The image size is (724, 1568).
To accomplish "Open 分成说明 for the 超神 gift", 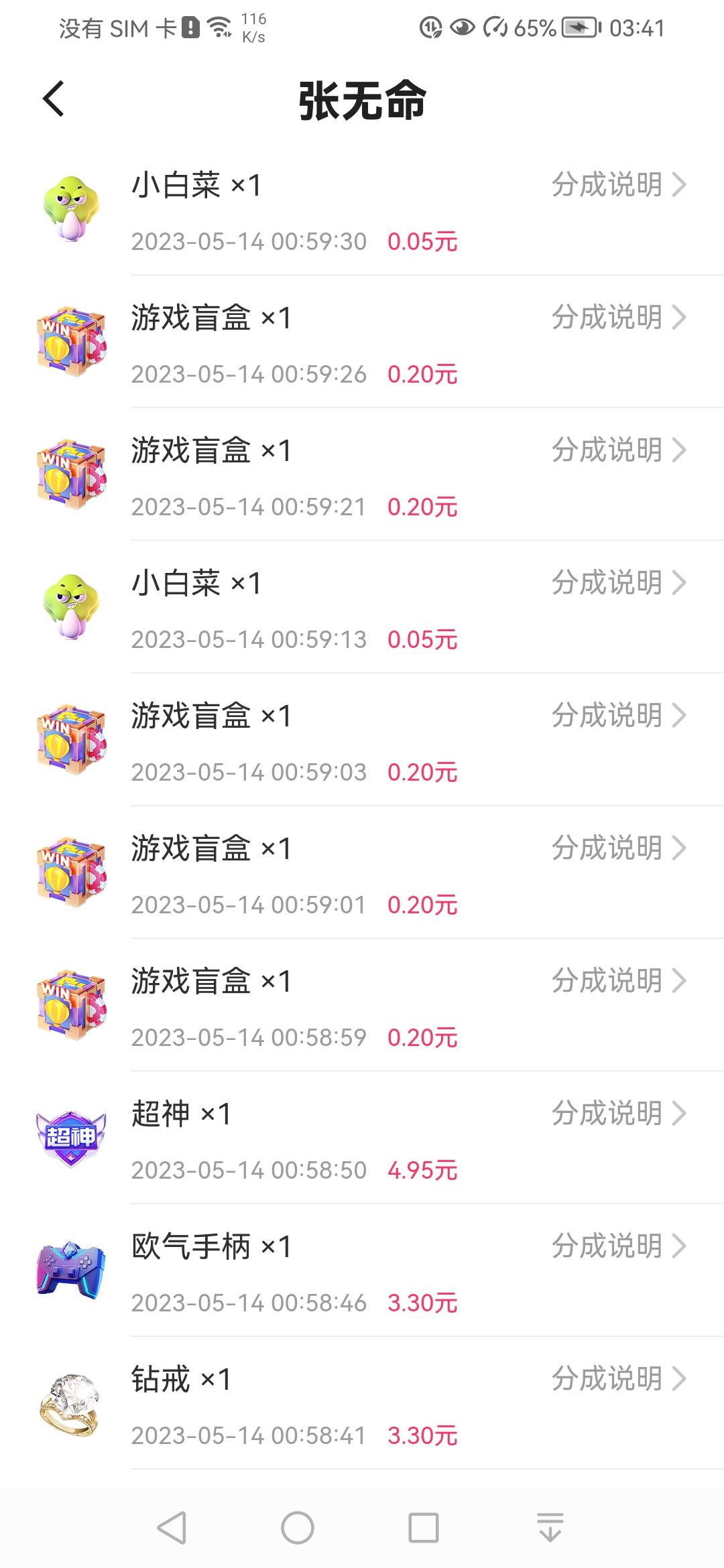I will coord(618,1114).
